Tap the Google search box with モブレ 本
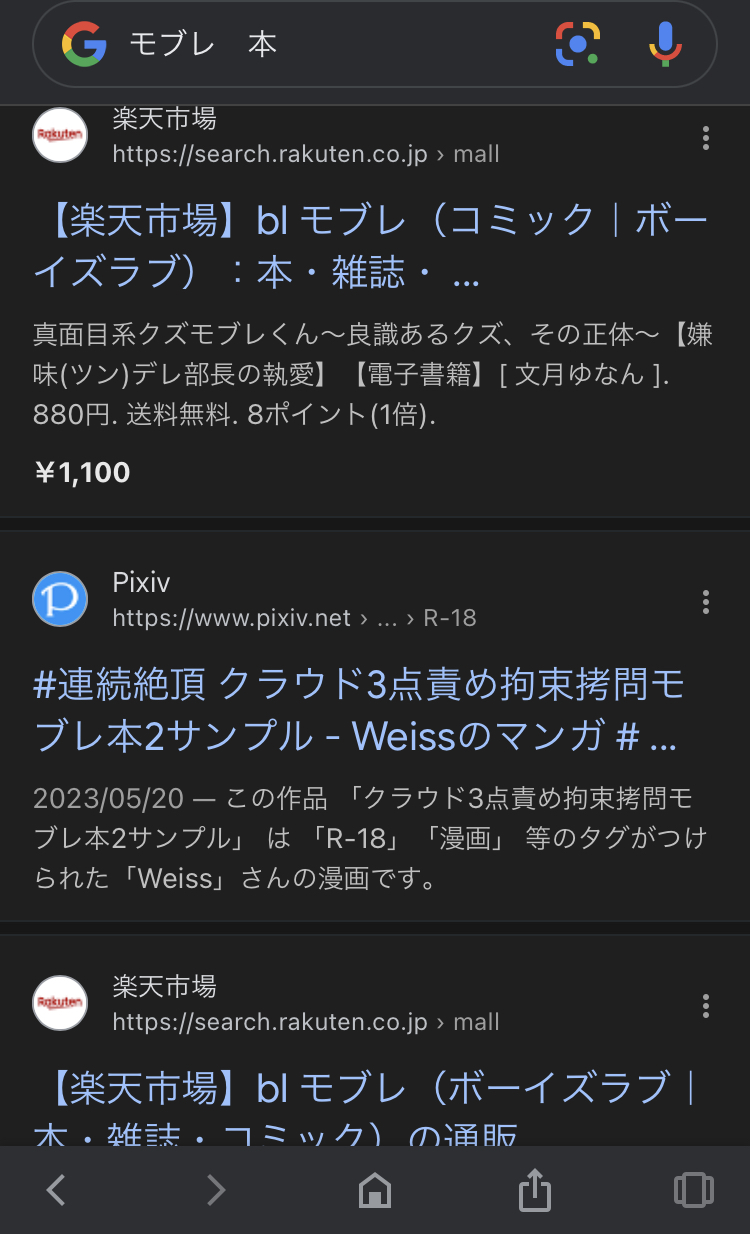 375,44
